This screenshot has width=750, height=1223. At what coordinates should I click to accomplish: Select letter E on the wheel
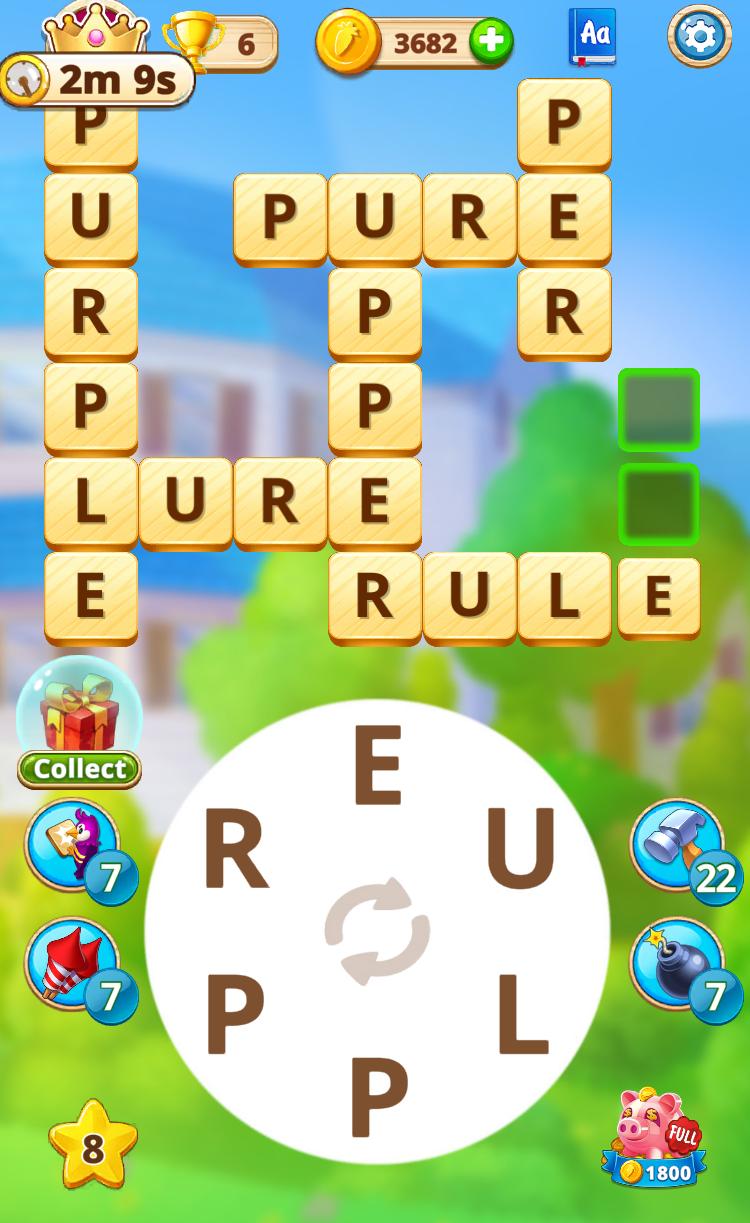[x=377, y=767]
